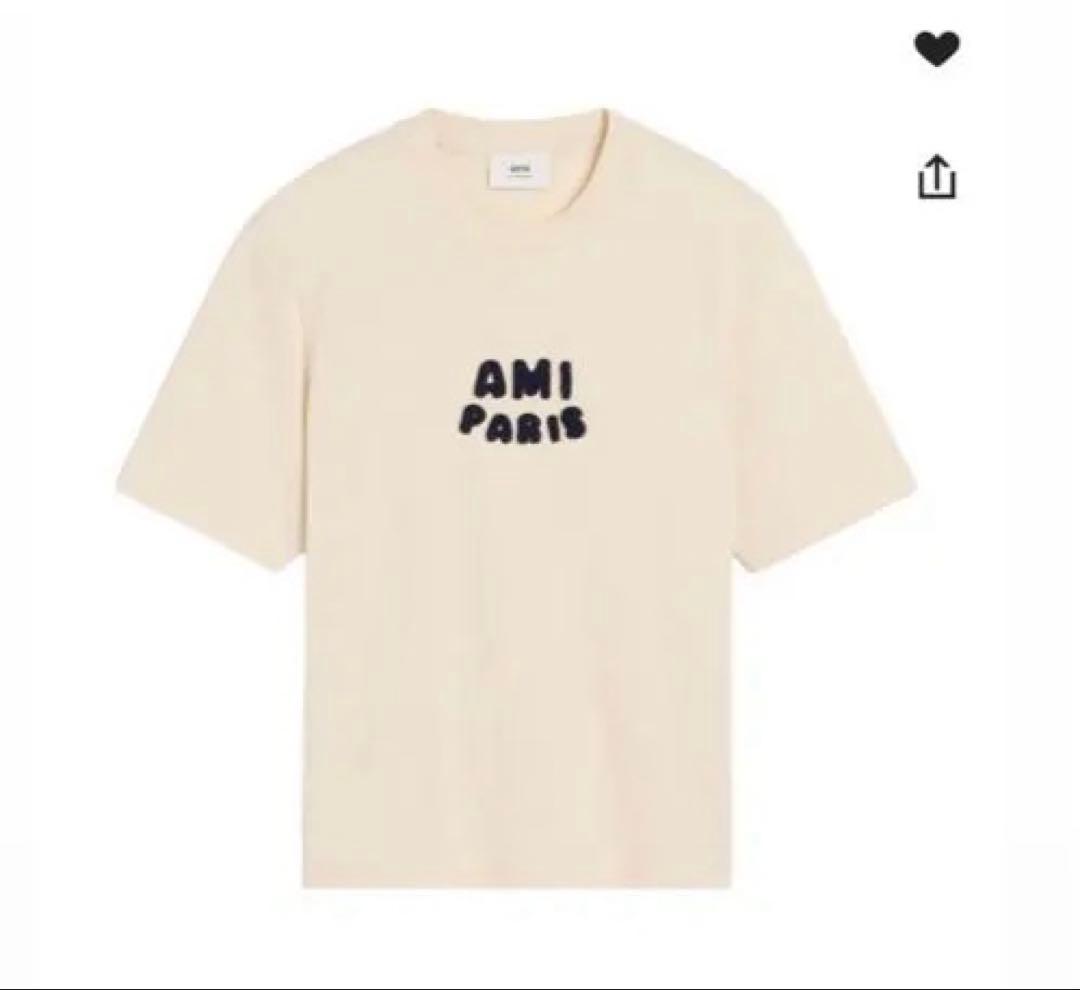Share this product
The image size is (1080, 990).
click(x=937, y=177)
